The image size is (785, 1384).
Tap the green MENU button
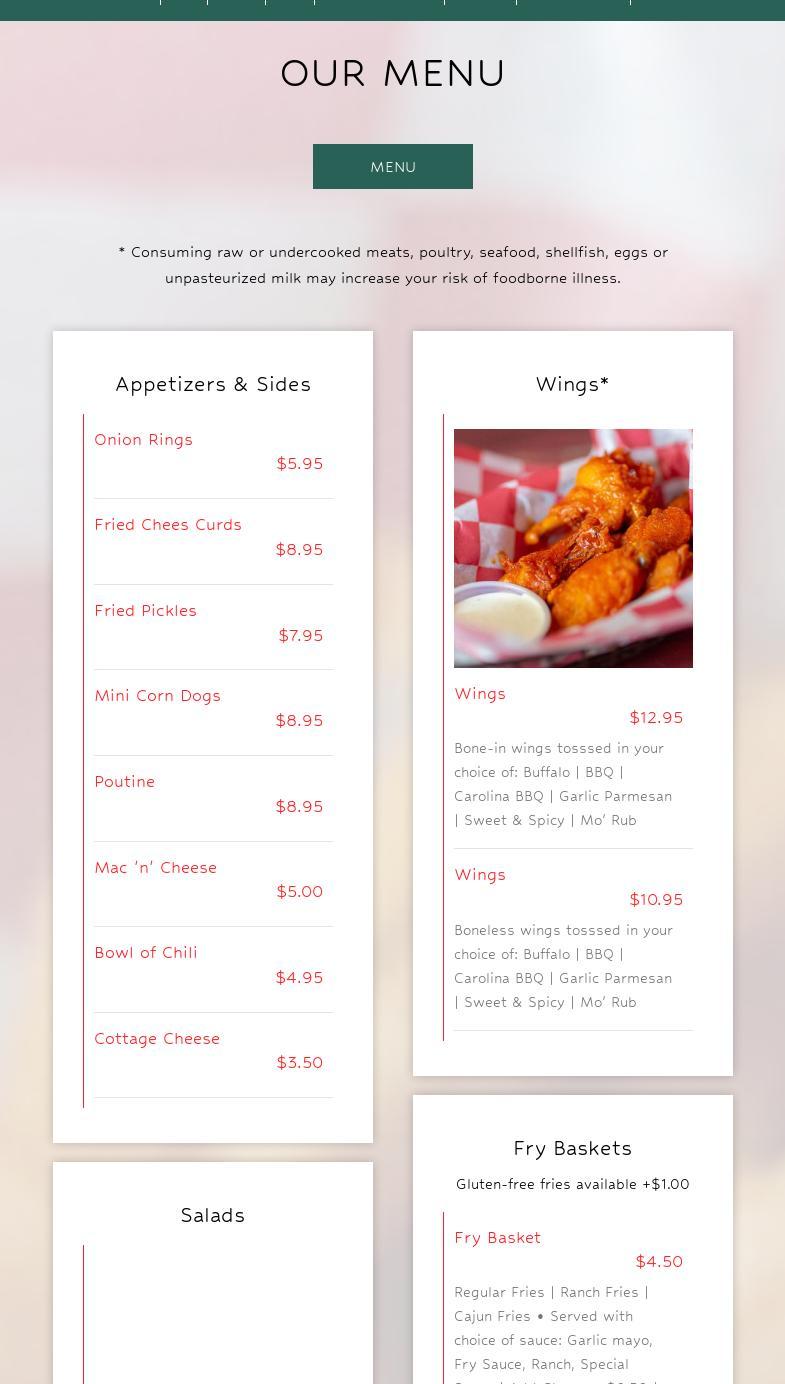(x=393, y=167)
